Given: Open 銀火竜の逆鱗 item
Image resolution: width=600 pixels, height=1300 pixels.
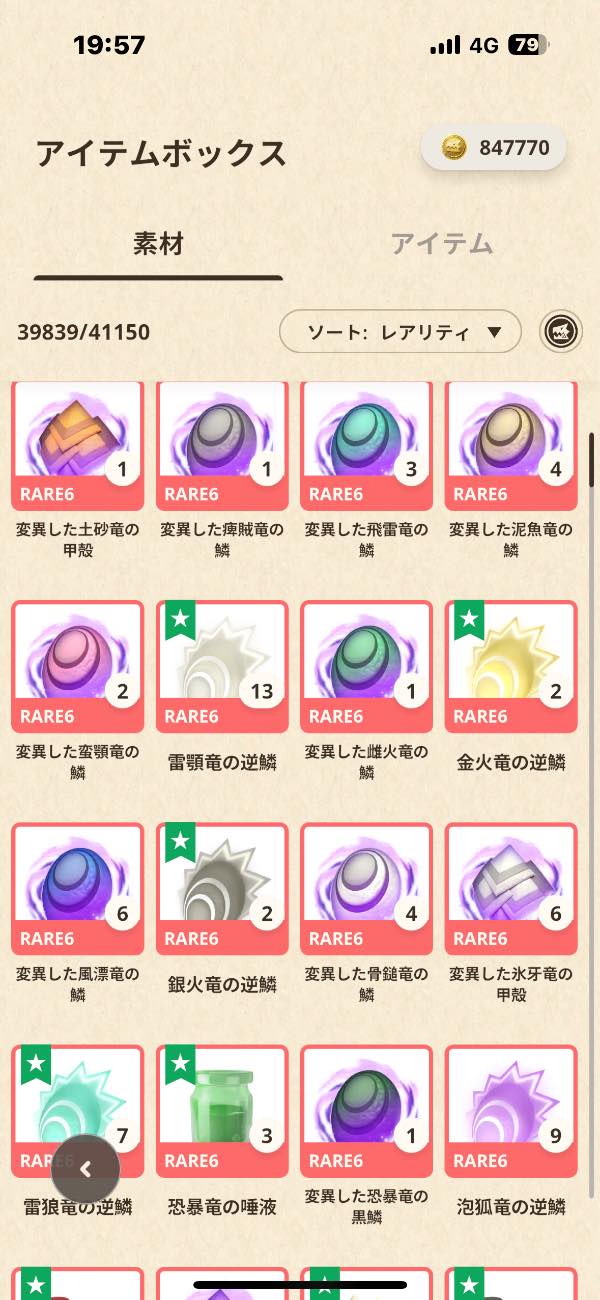Looking at the screenshot, I should 222,889.
